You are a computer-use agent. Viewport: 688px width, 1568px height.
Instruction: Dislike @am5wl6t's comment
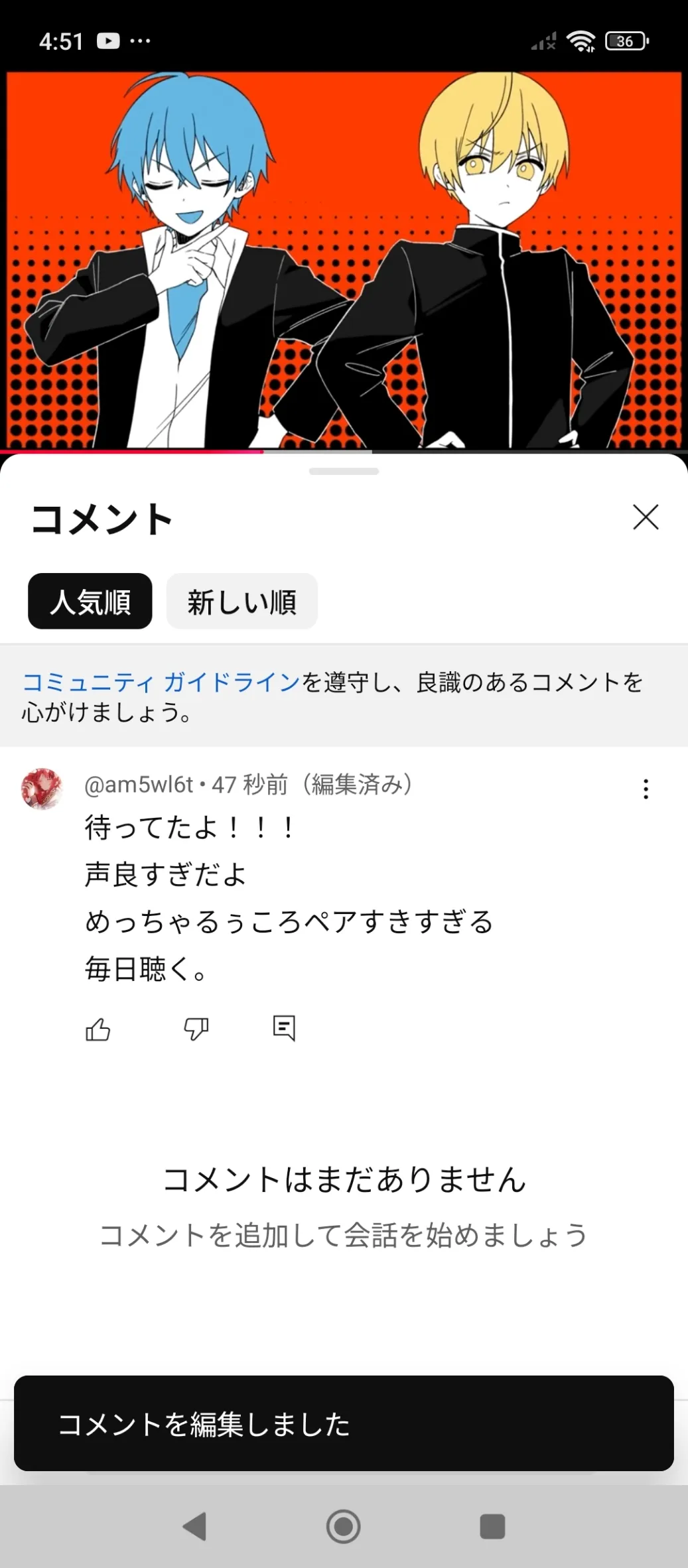point(196,1029)
